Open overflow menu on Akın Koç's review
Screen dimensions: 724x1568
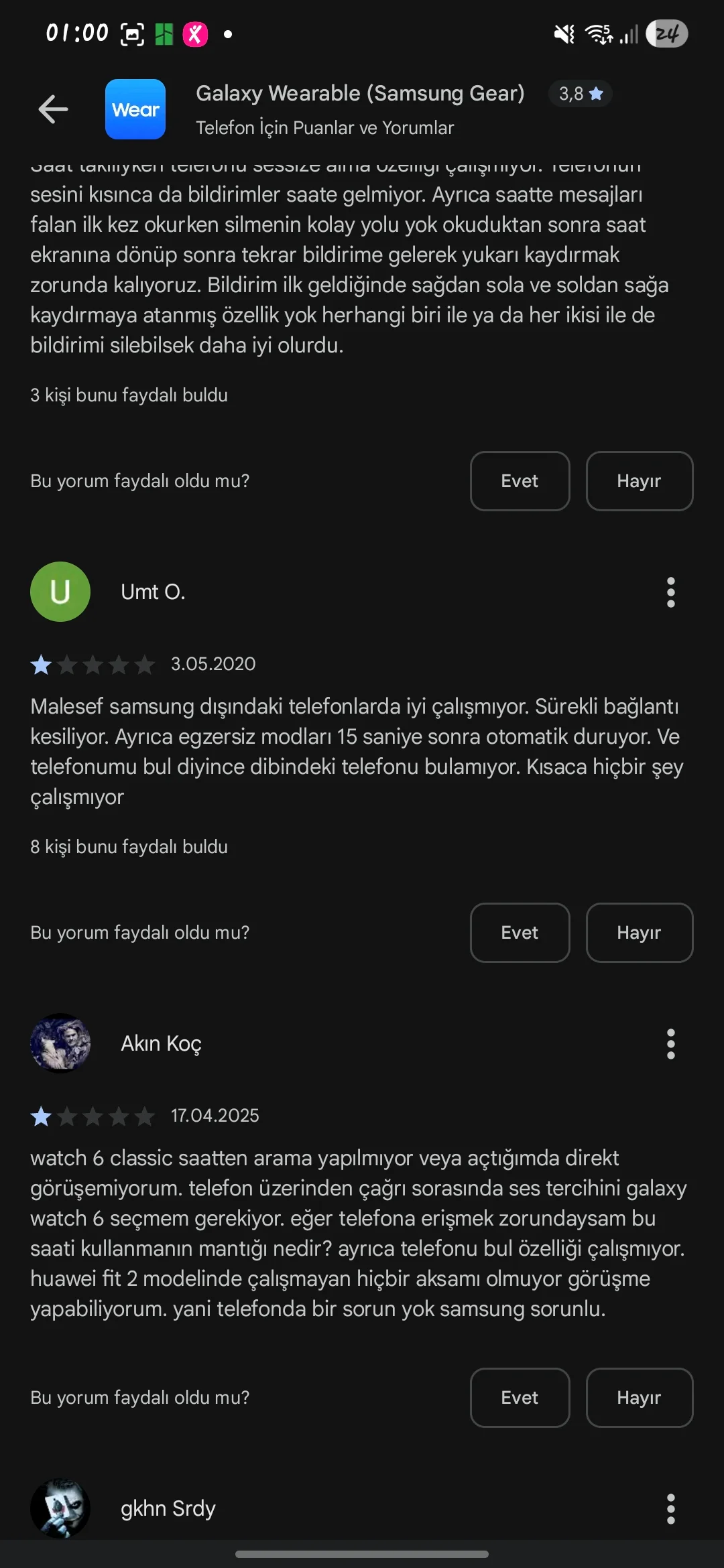click(x=670, y=1044)
